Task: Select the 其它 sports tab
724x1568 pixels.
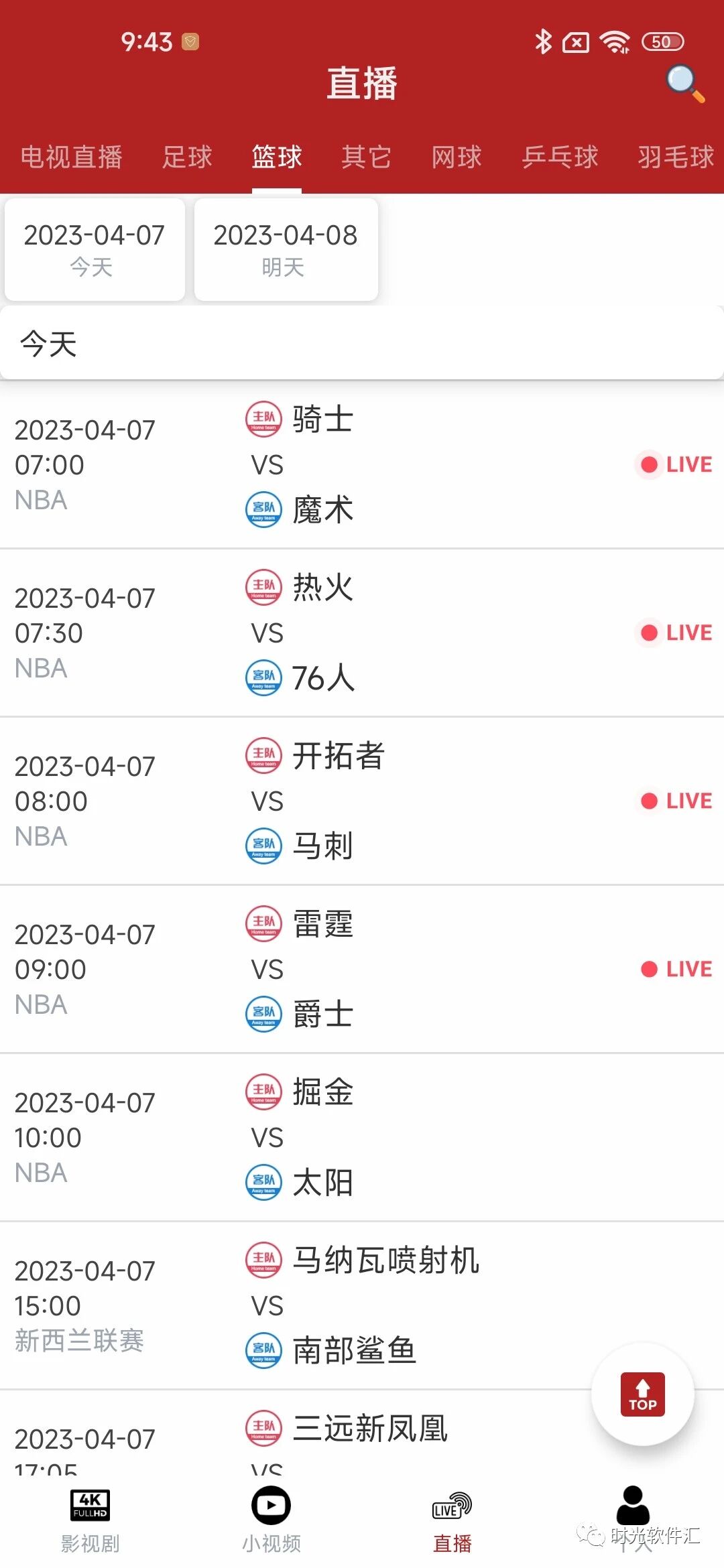Action: coord(366,157)
